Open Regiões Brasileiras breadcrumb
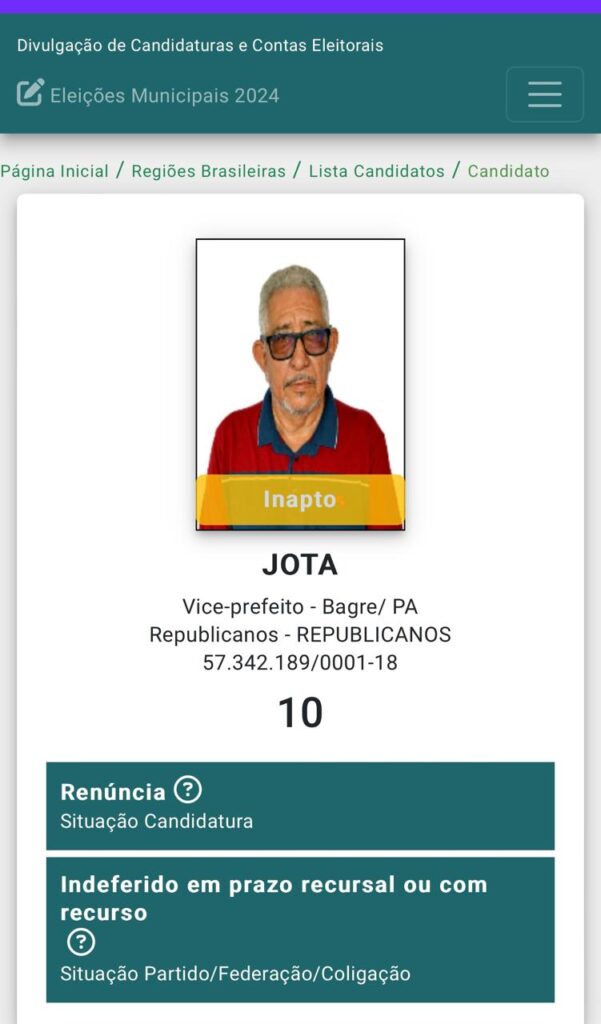The width and height of the screenshot is (601, 1024). pyautogui.click(x=210, y=171)
